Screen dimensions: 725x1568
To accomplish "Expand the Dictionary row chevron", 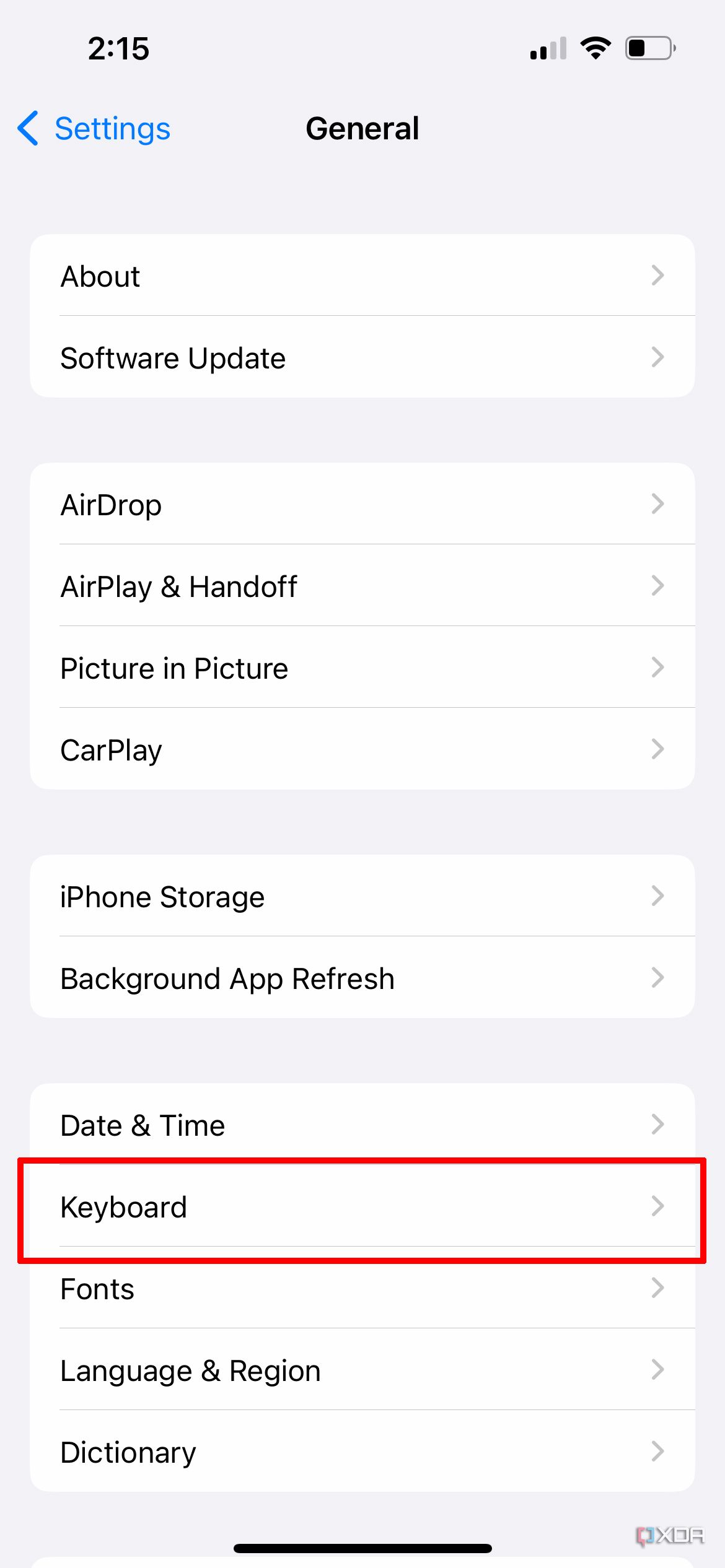I will [x=658, y=1451].
